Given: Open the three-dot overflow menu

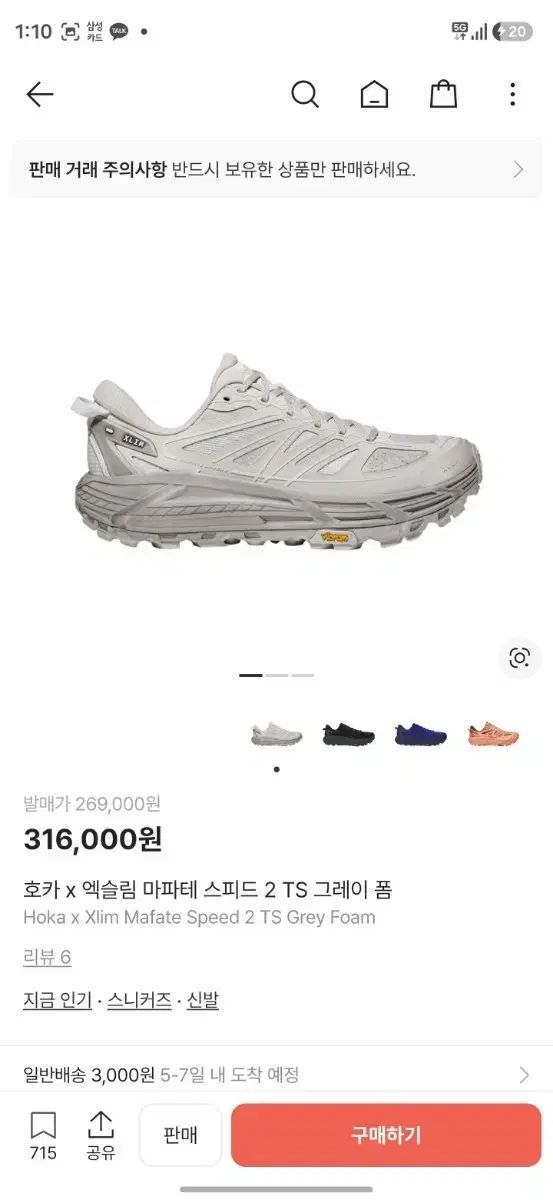Looking at the screenshot, I should pos(512,95).
